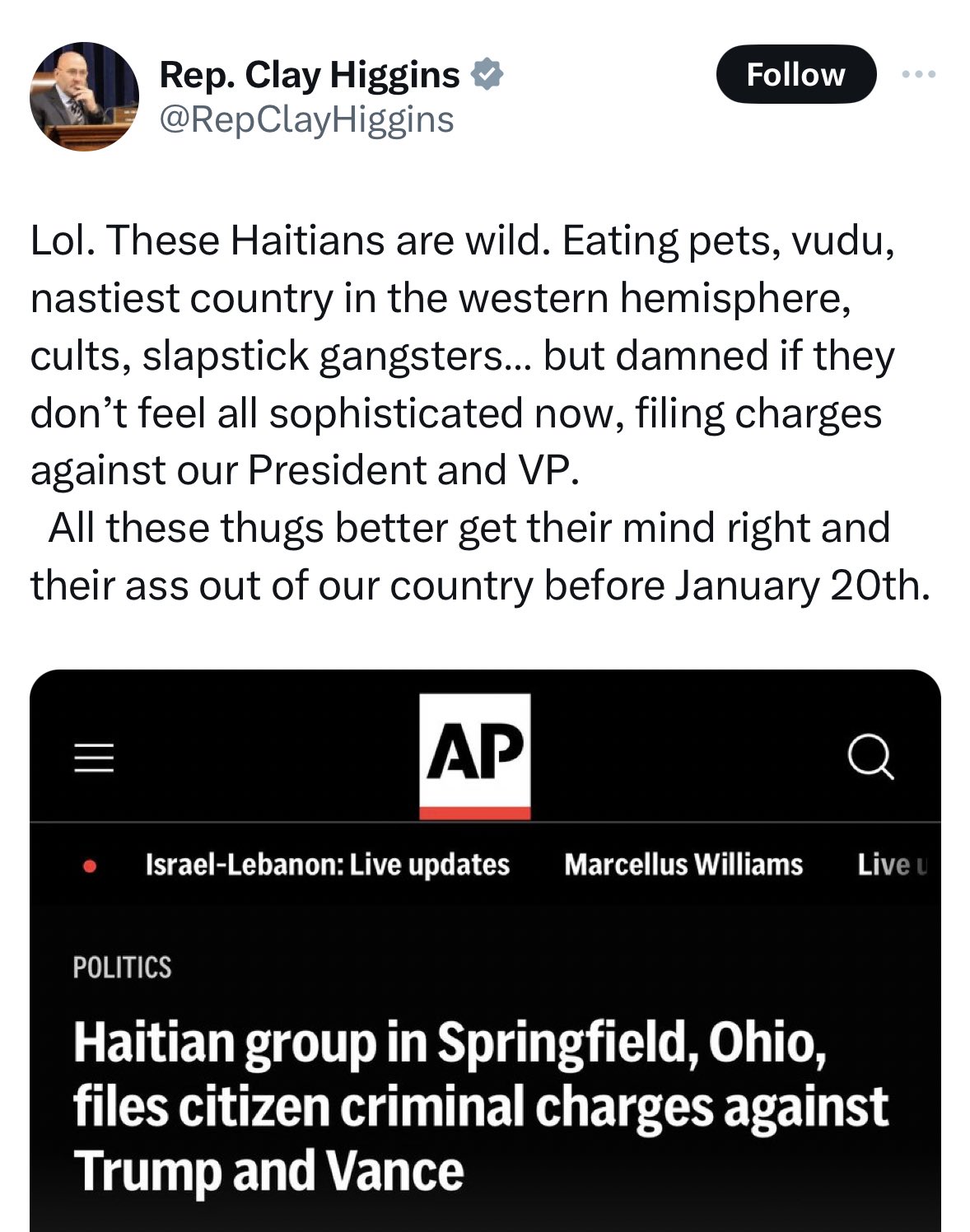Click the AP logo

(x=476, y=754)
